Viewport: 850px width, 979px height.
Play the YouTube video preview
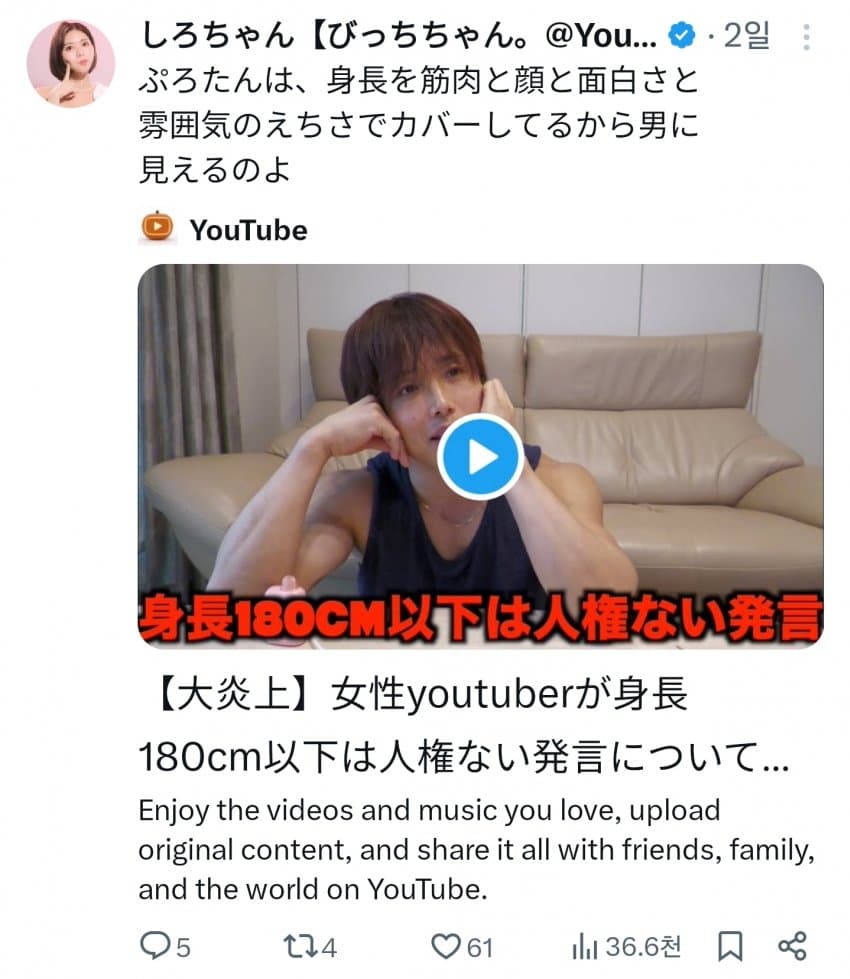click(x=480, y=456)
